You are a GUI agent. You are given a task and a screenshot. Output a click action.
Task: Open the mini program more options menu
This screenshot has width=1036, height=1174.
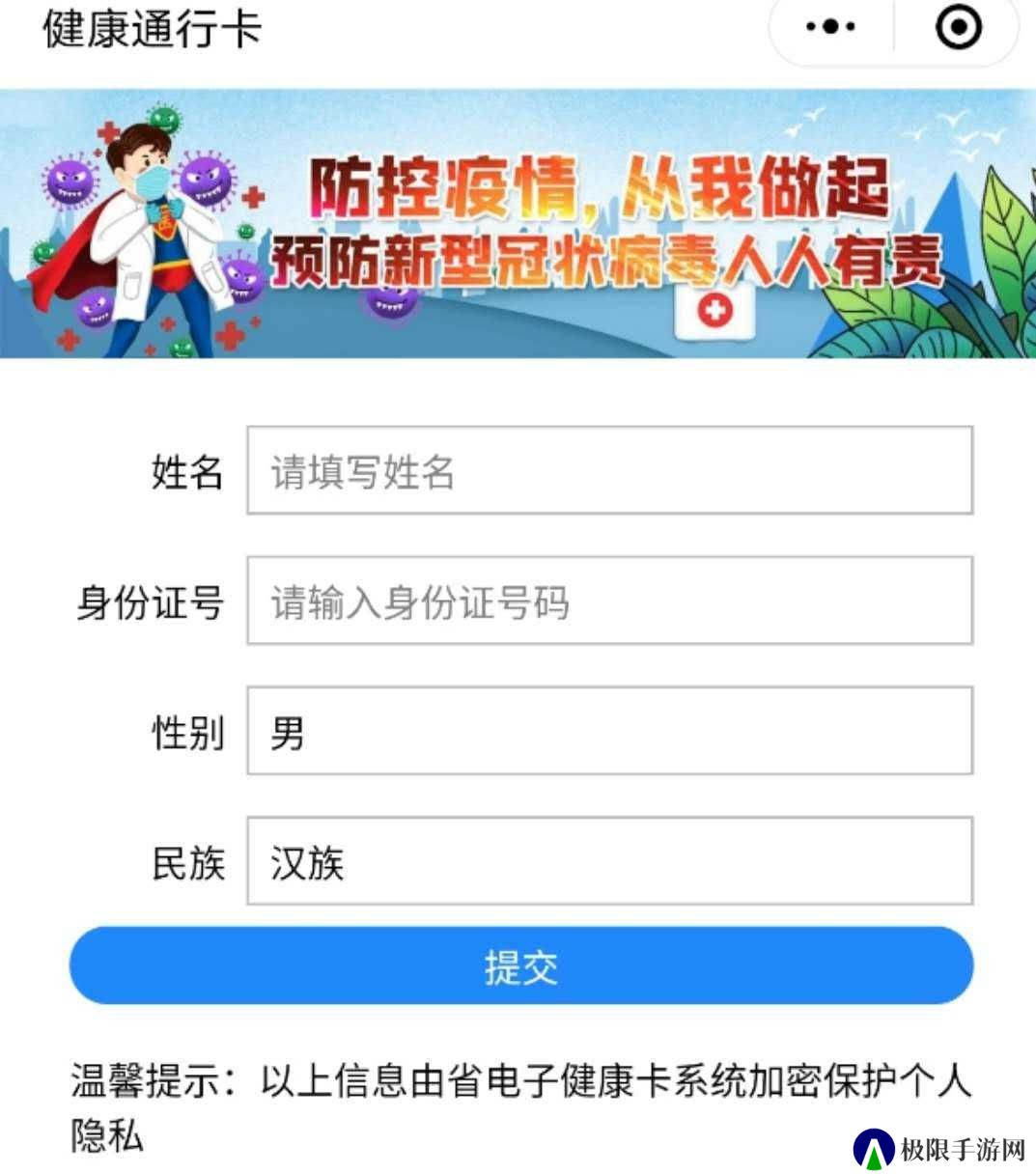click(830, 27)
